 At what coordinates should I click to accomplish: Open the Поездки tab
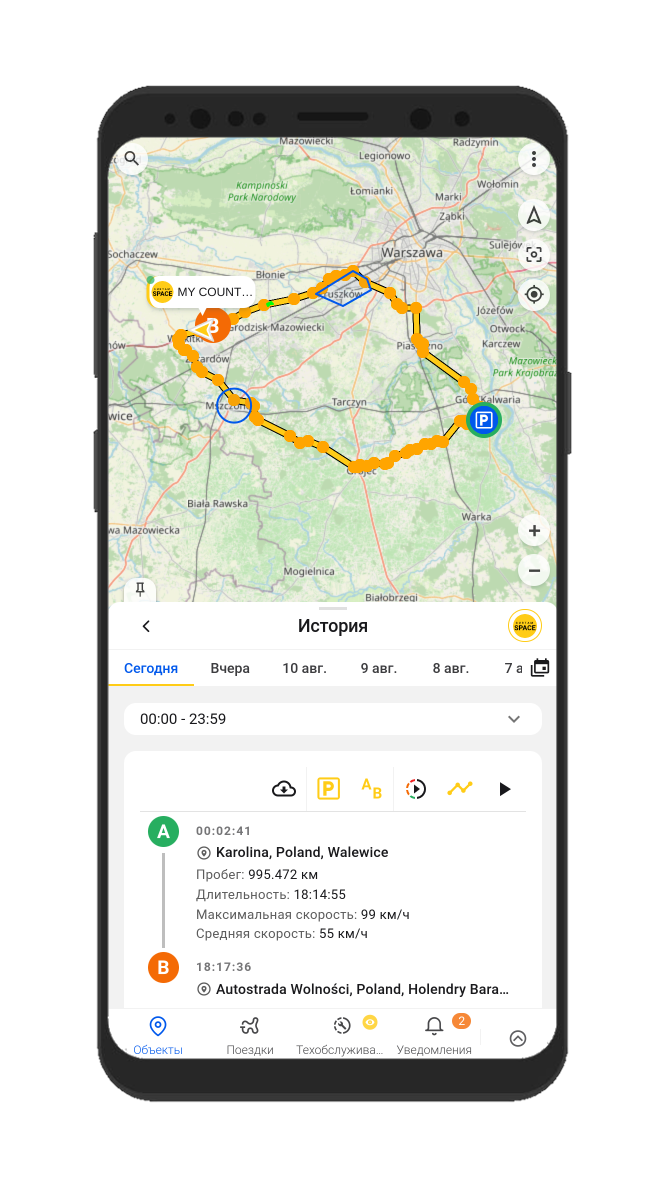(249, 1035)
